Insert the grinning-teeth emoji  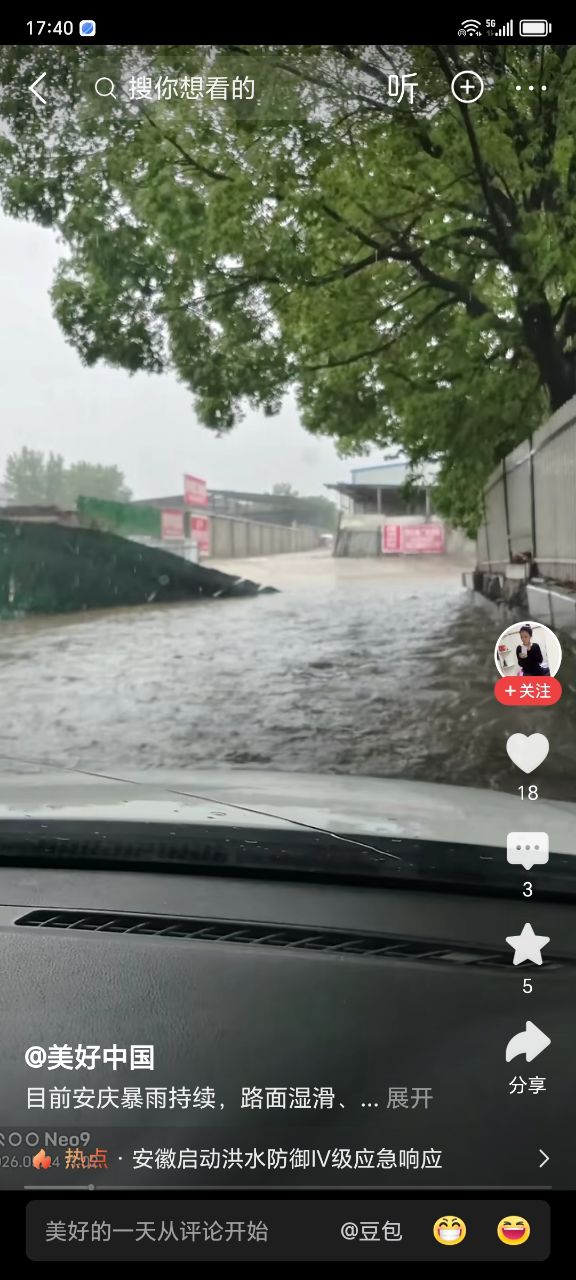pos(450,1231)
